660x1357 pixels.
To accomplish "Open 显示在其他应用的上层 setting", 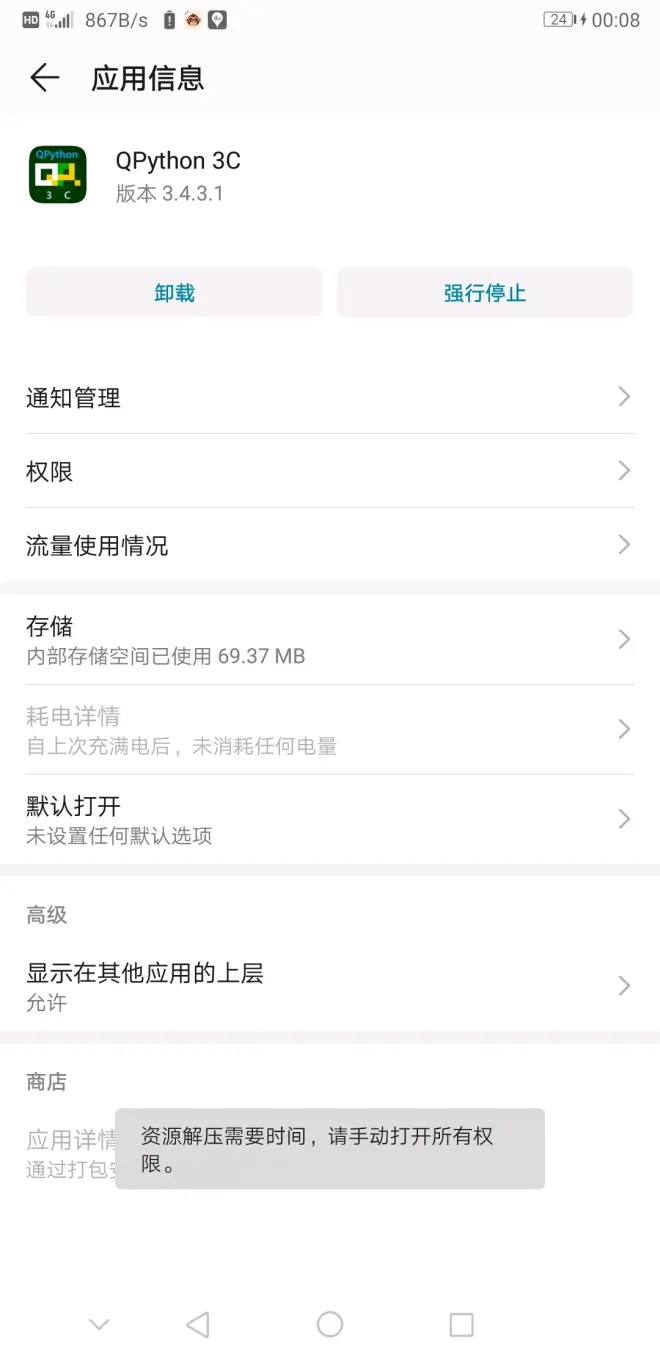I will coord(330,986).
